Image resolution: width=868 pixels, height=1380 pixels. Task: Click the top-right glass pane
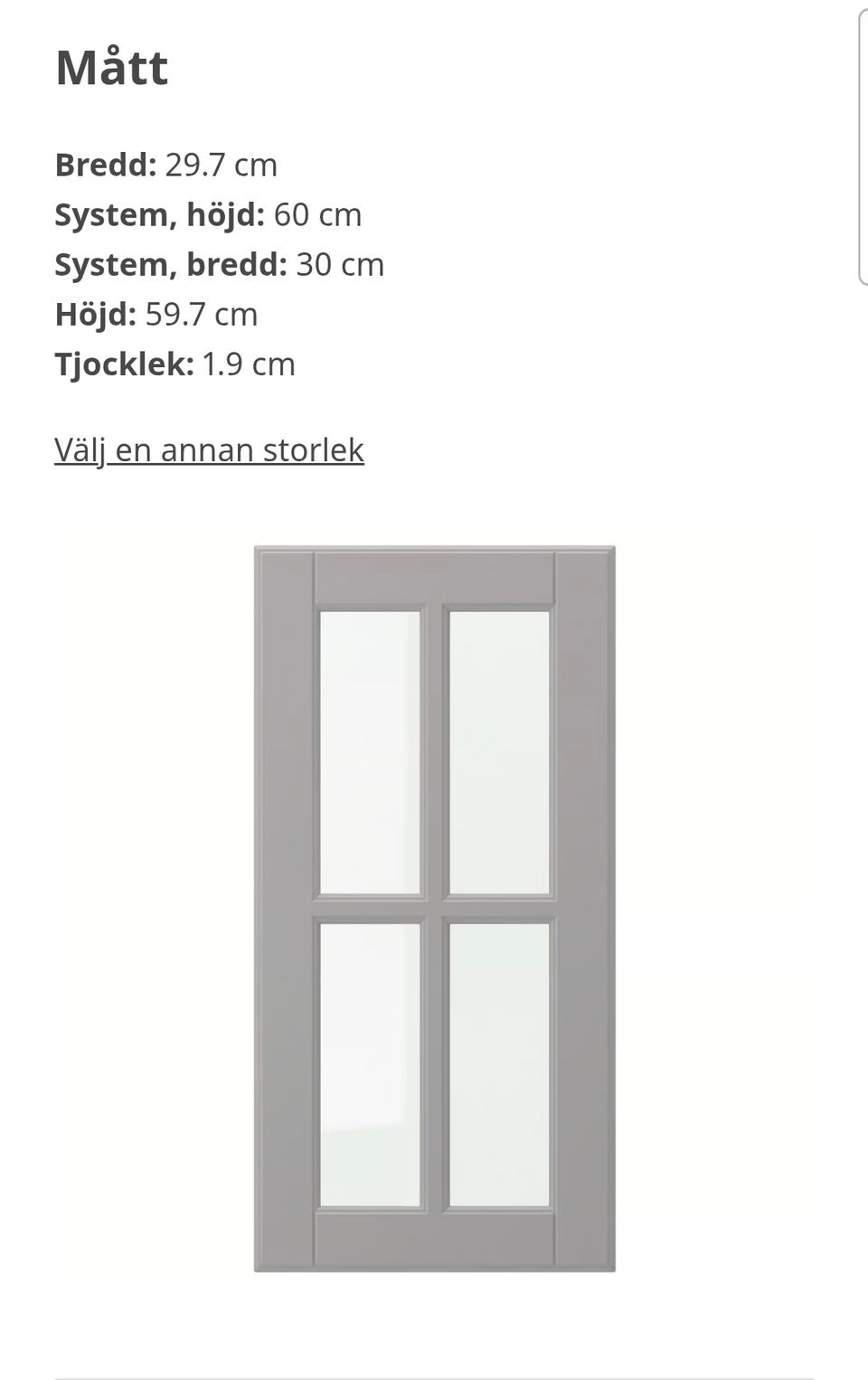coord(499,751)
